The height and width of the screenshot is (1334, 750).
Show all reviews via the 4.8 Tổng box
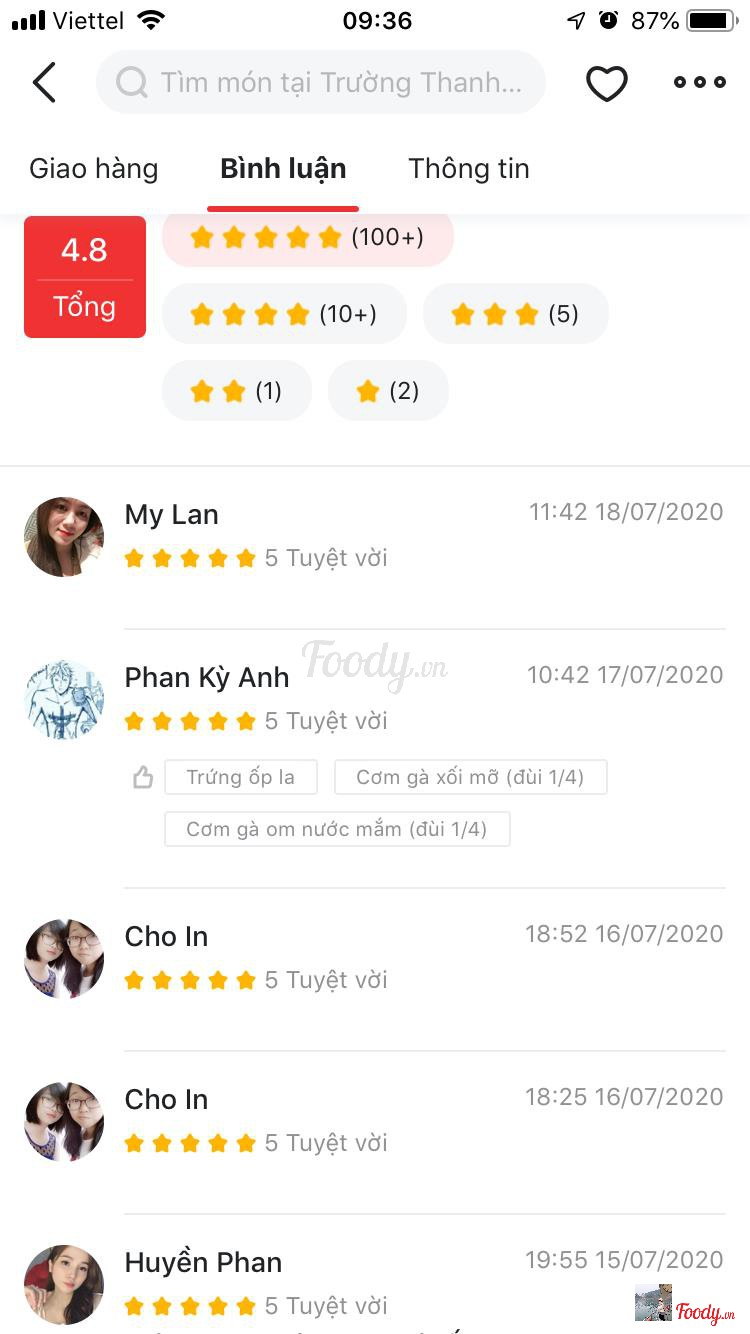84,277
